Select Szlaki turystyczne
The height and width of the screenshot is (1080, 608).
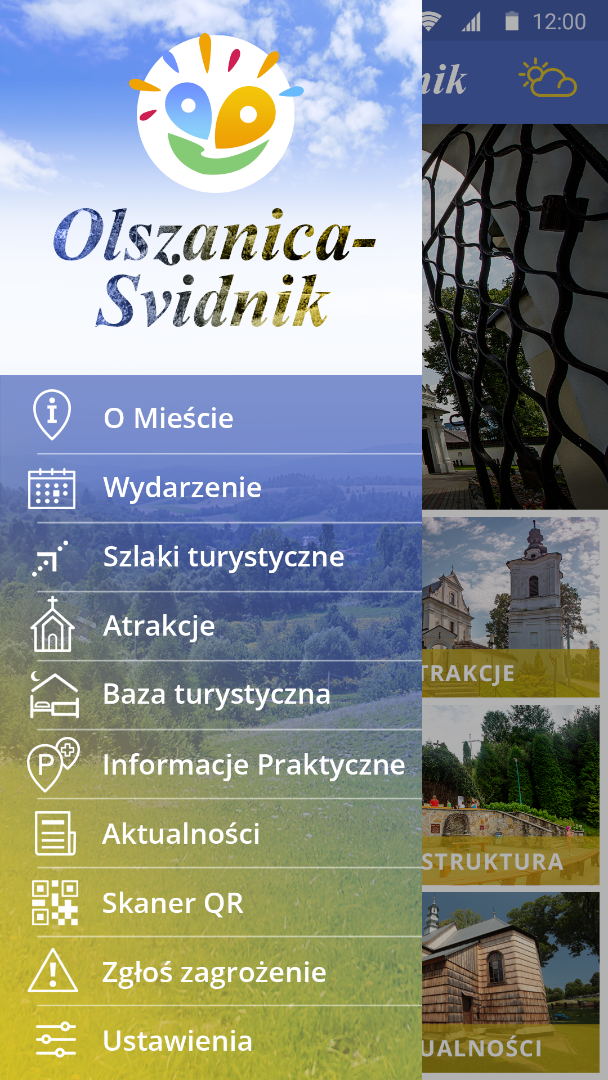223,557
